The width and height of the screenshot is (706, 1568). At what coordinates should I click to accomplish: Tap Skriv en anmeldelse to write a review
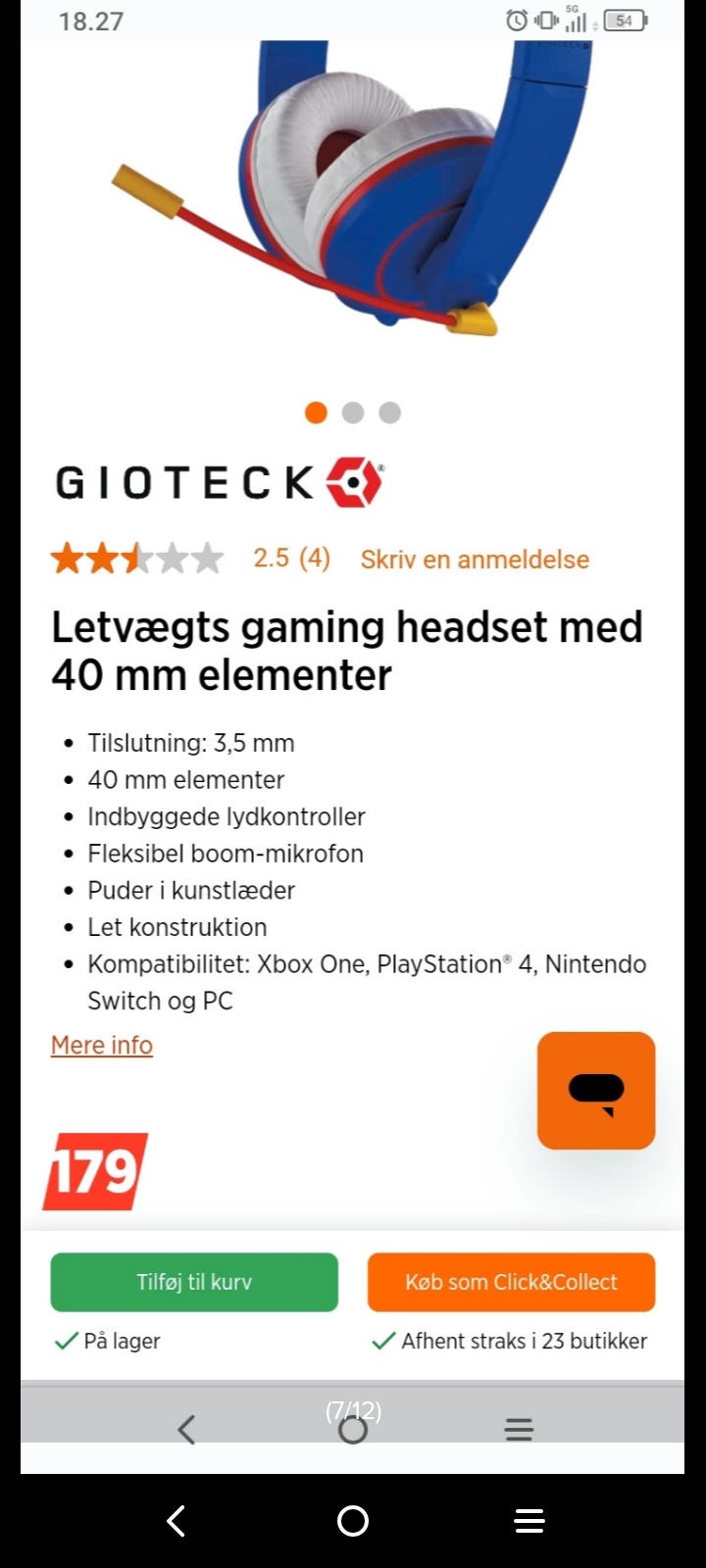pyautogui.click(x=475, y=560)
